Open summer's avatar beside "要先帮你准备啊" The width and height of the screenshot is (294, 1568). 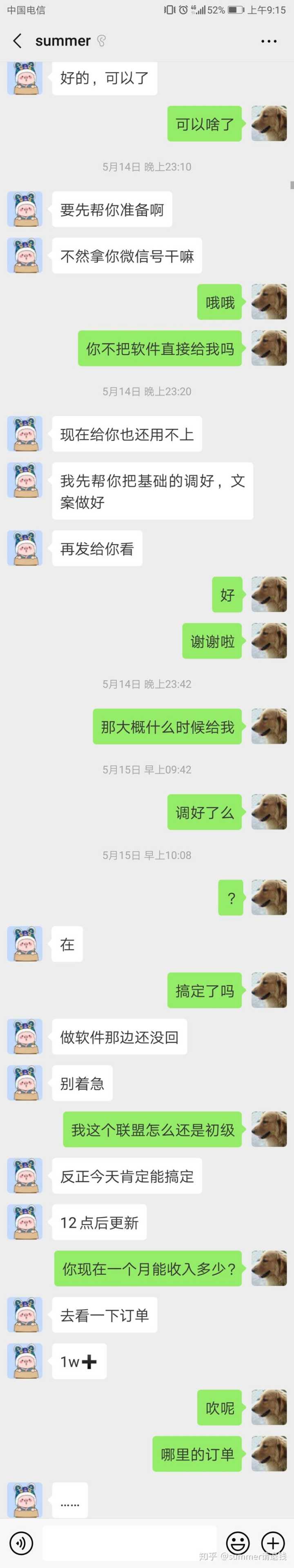click(25, 209)
